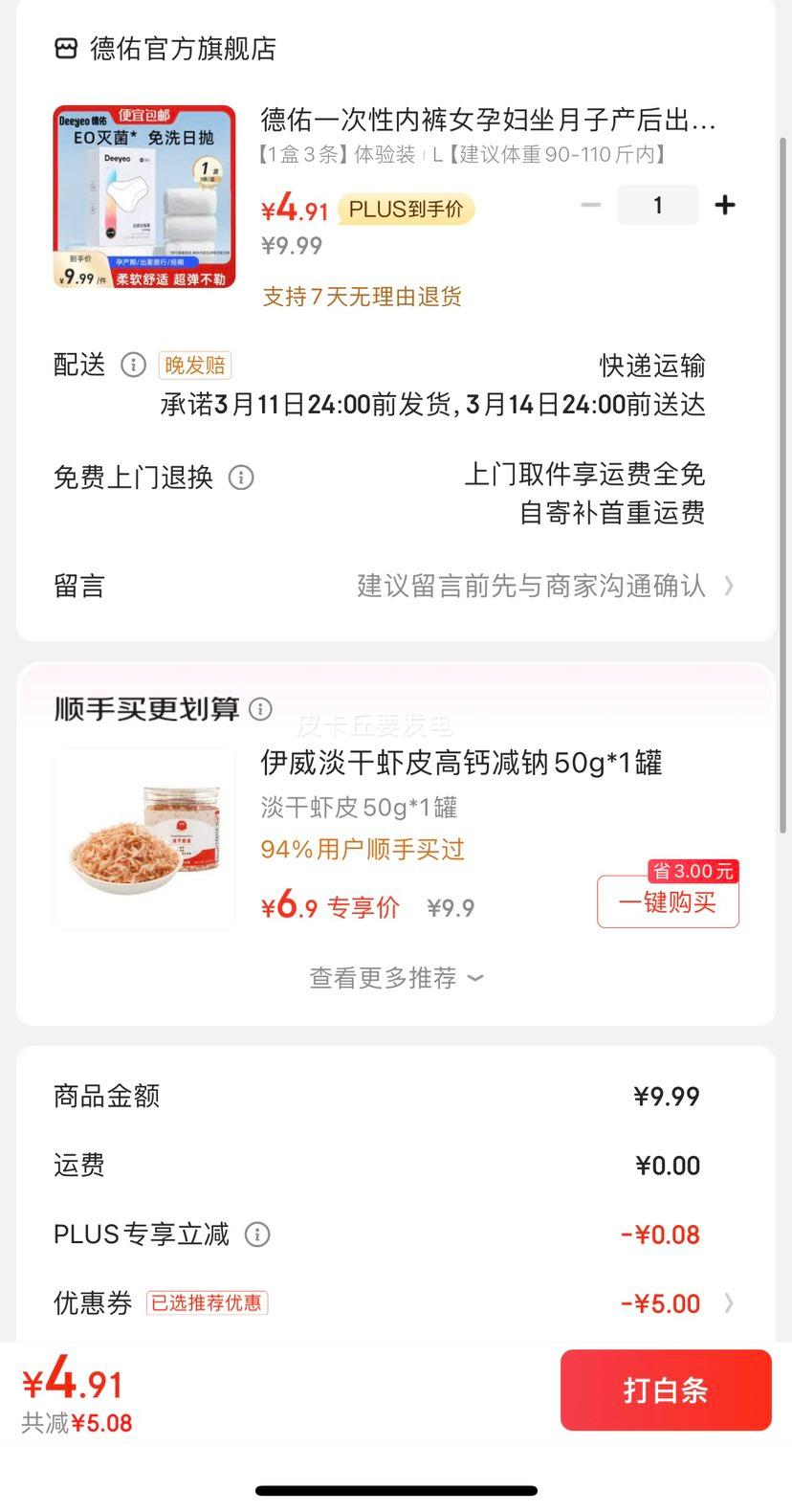View info about 免费上门退换
Viewport: 792px width, 1512px height.
click(241, 478)
